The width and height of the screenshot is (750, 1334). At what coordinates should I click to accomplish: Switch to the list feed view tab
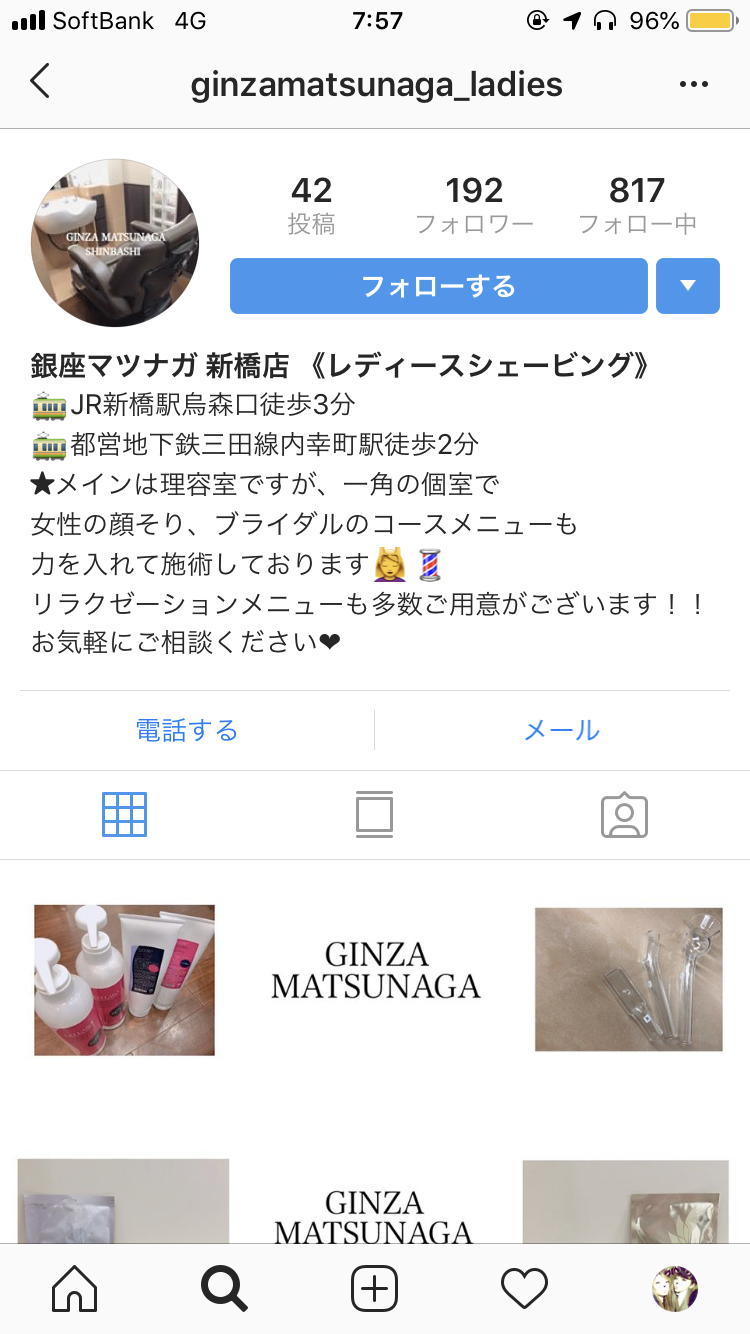click(374, 814)
